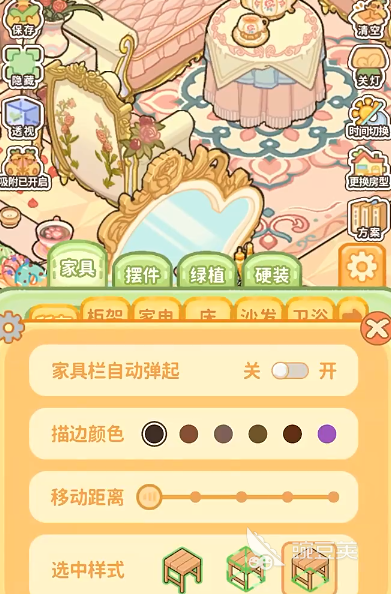Open 更换房型 to change room type
Viewport: 391px width, 594px height.
tap(368, 169)
